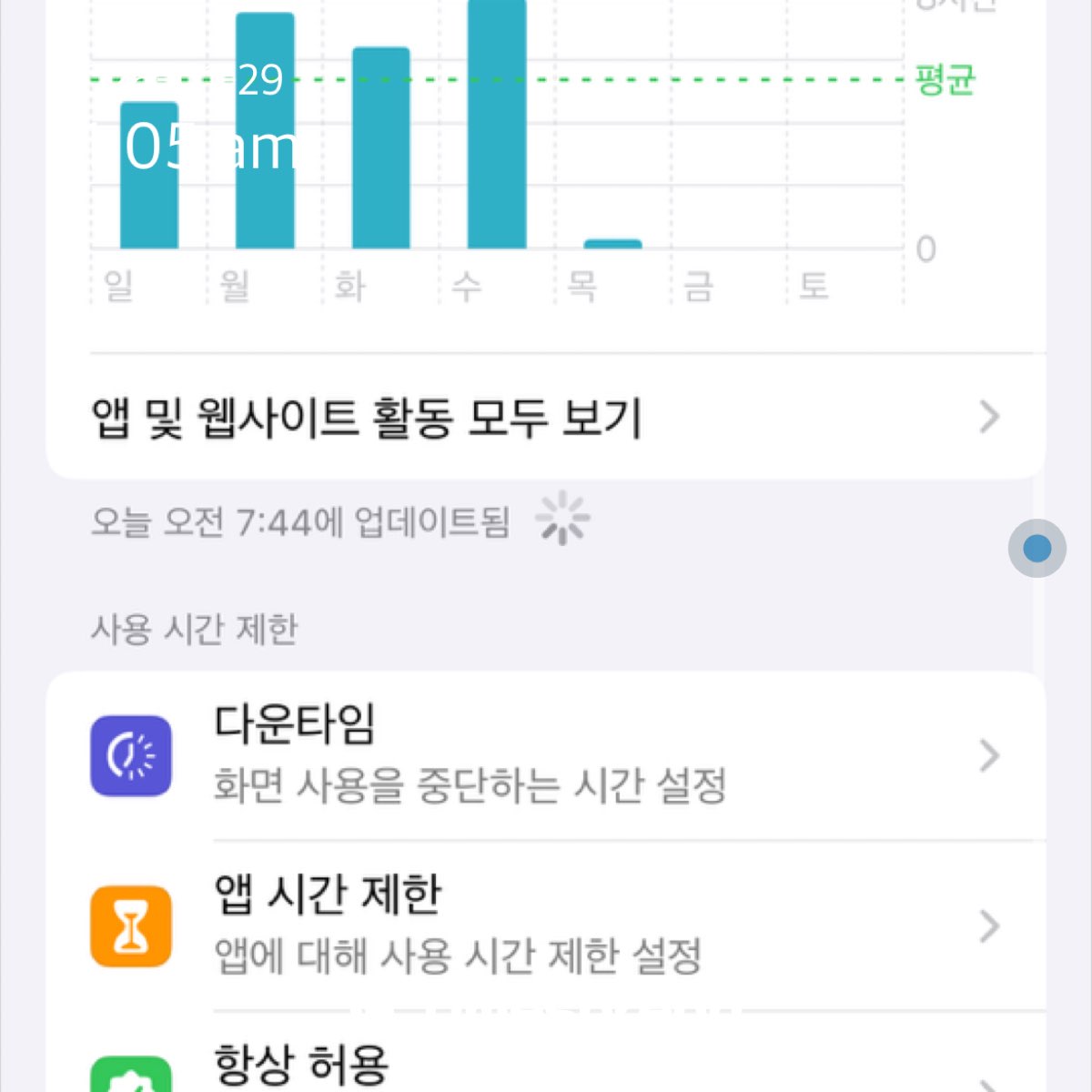Open 항상 허용 settings
This screenshot has width=1092, height=1092.
tap(544, 1067)
